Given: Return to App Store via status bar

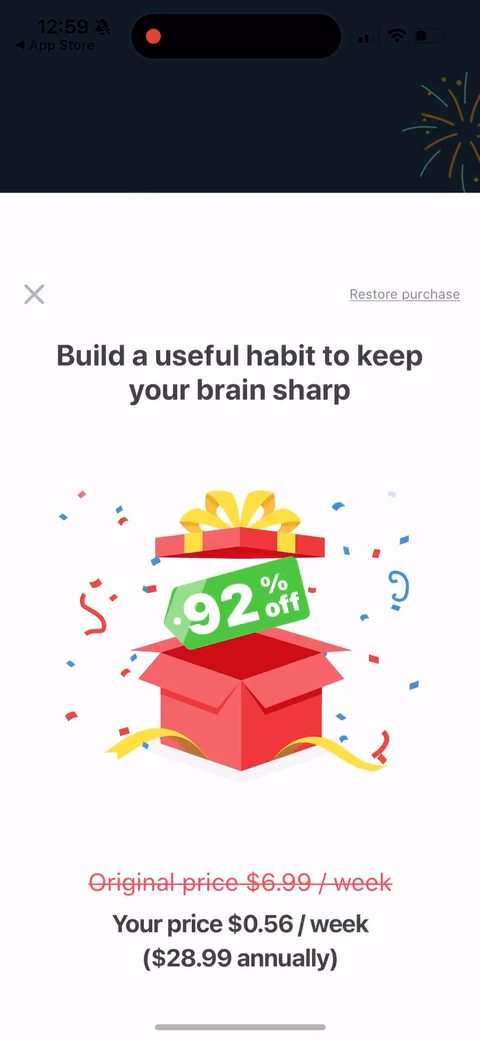Looking at the screenshot, I should [55, 46].
